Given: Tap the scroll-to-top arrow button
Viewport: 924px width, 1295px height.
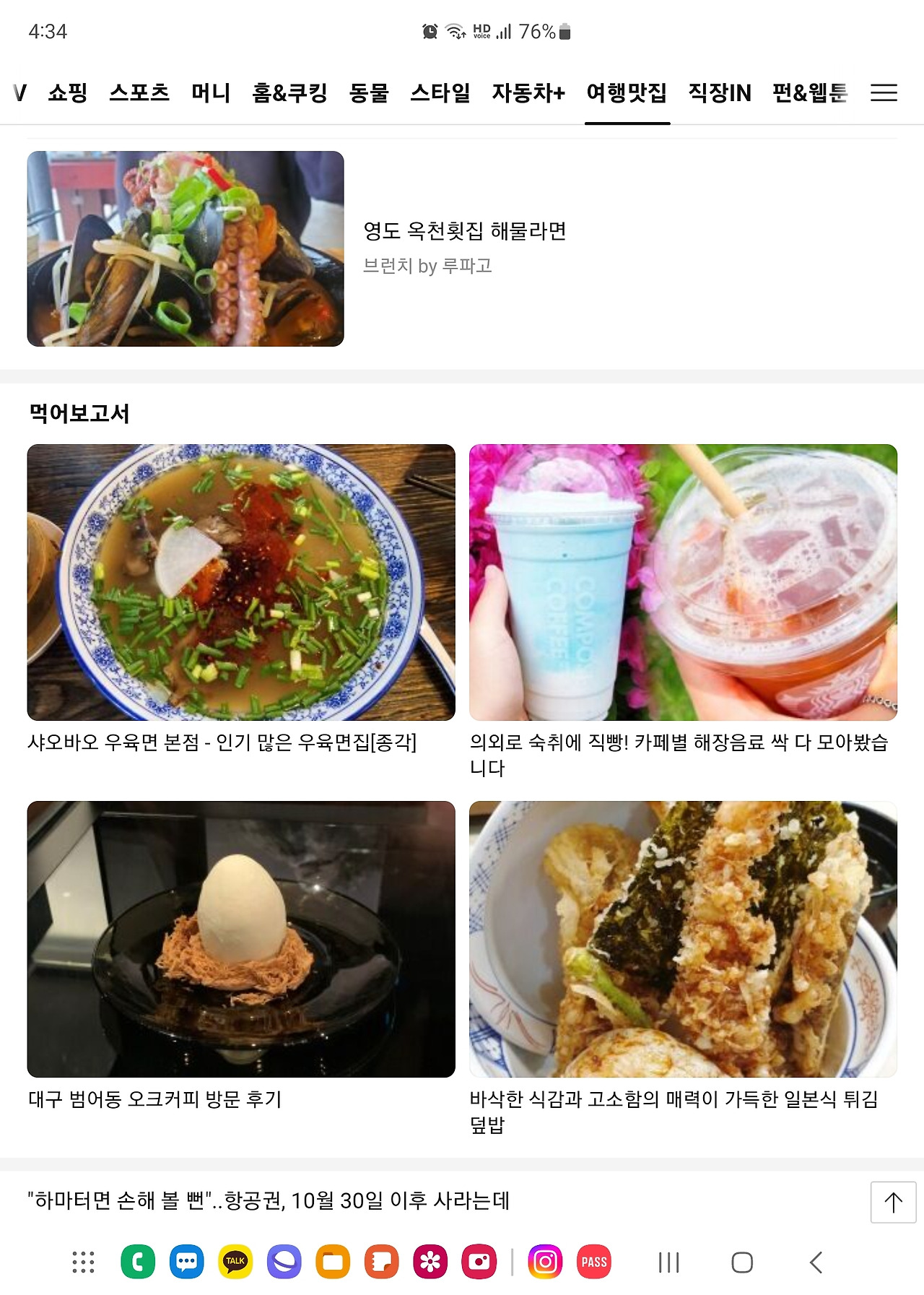Looking at the screenshot, I should [893, 1202].
